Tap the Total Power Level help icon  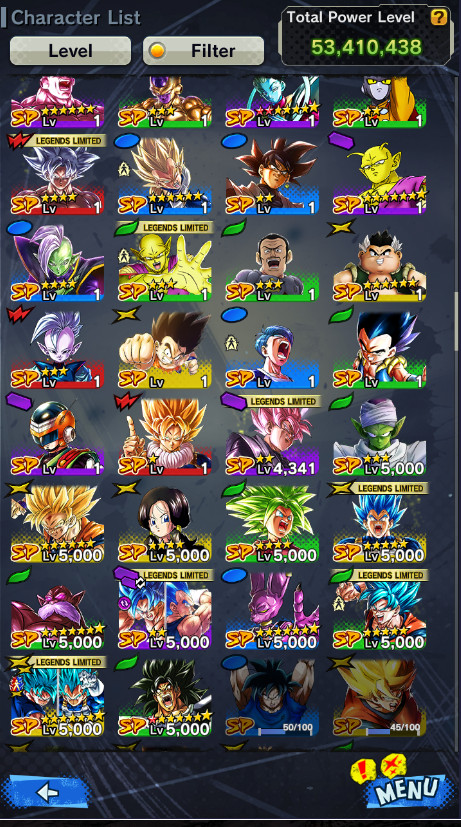439,17
